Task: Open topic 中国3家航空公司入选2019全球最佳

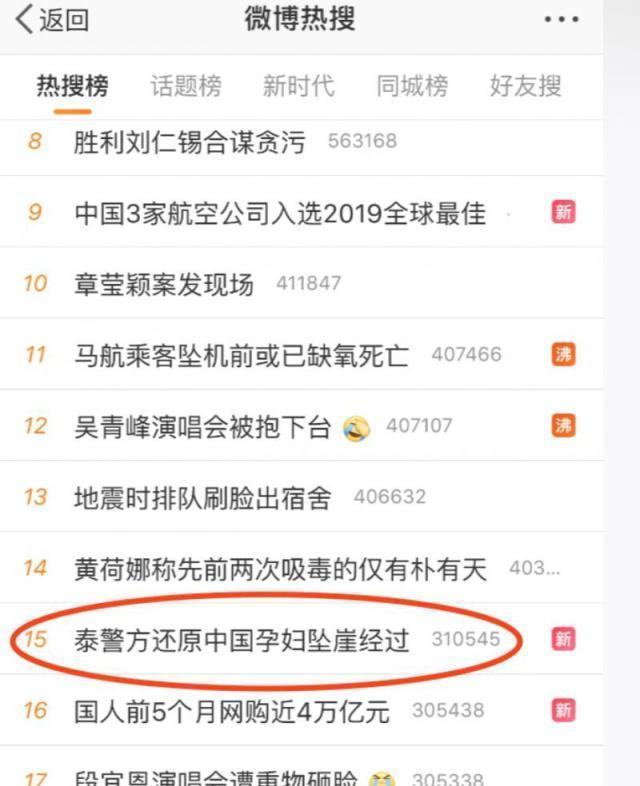Action: [x=280, y=213]
